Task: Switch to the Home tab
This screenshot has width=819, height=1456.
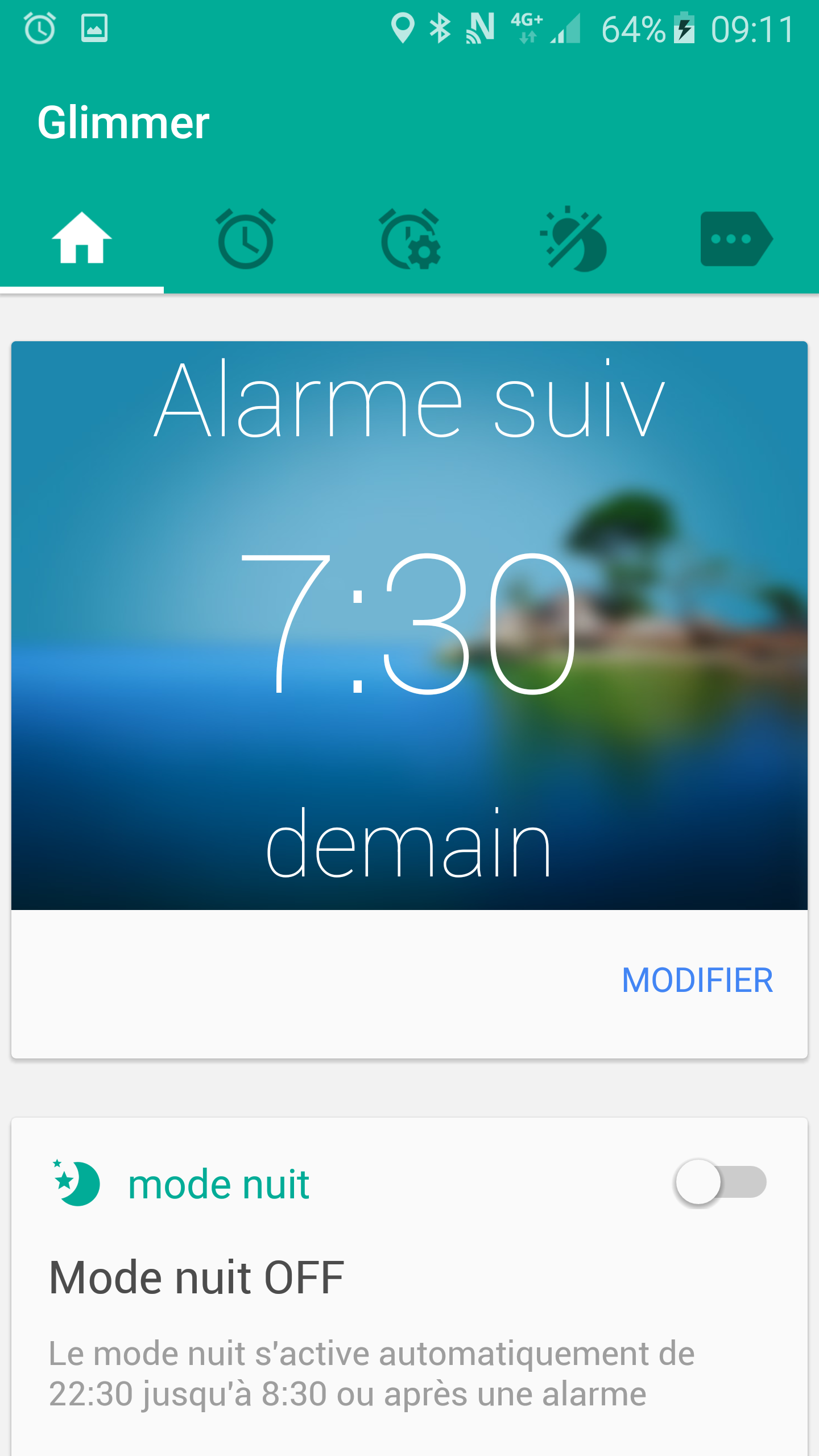Action: (x=82, y=239)
